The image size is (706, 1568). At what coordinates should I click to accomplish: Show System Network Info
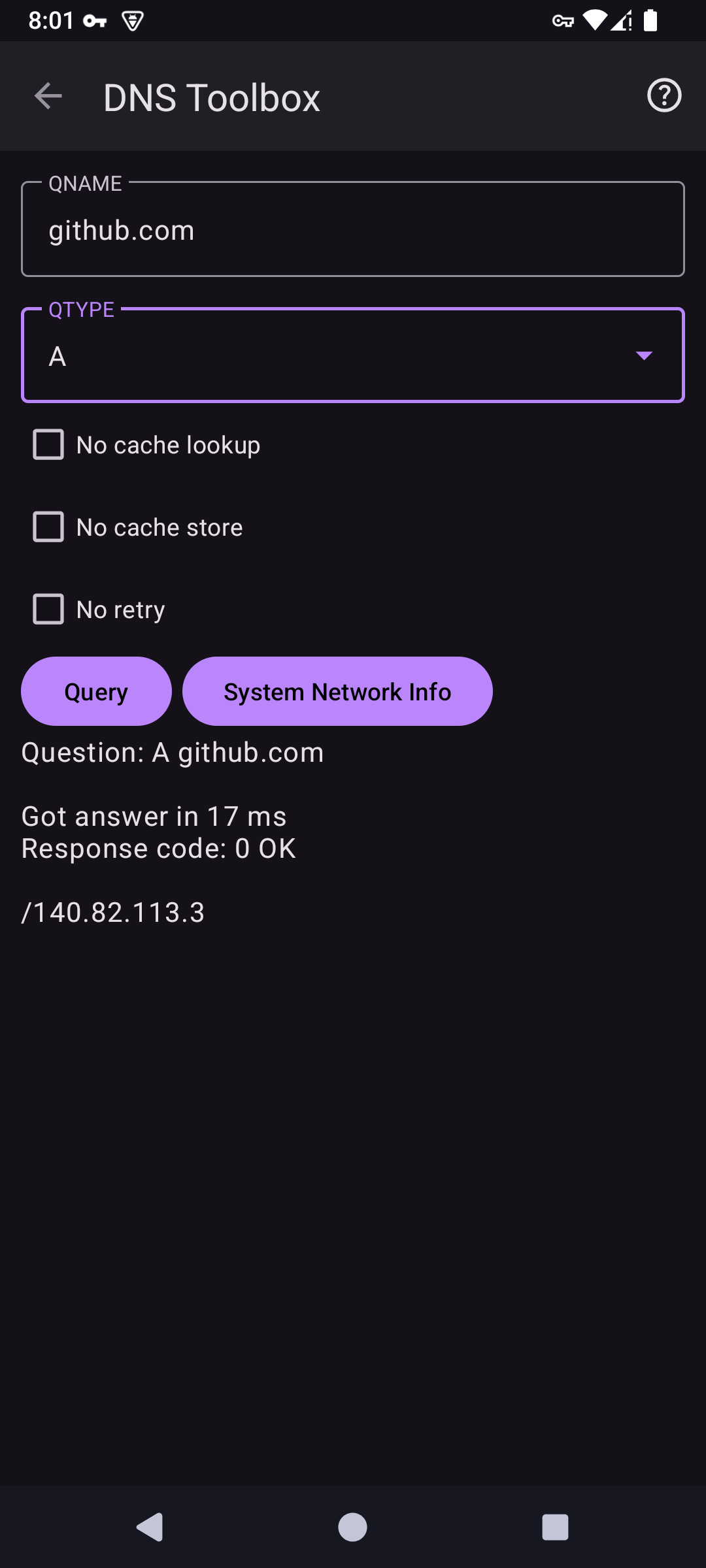click(x=337, y=691)
